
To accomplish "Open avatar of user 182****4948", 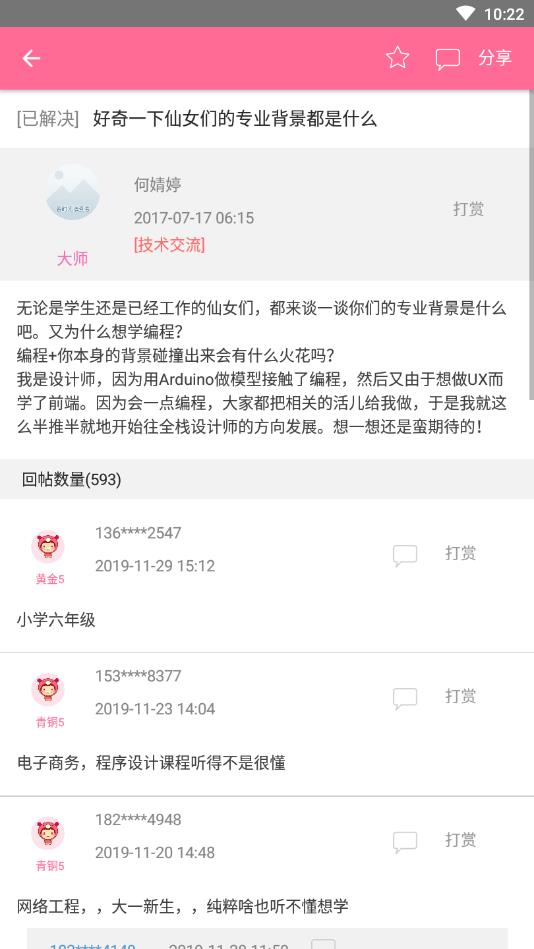I will (x=48, y=833).
